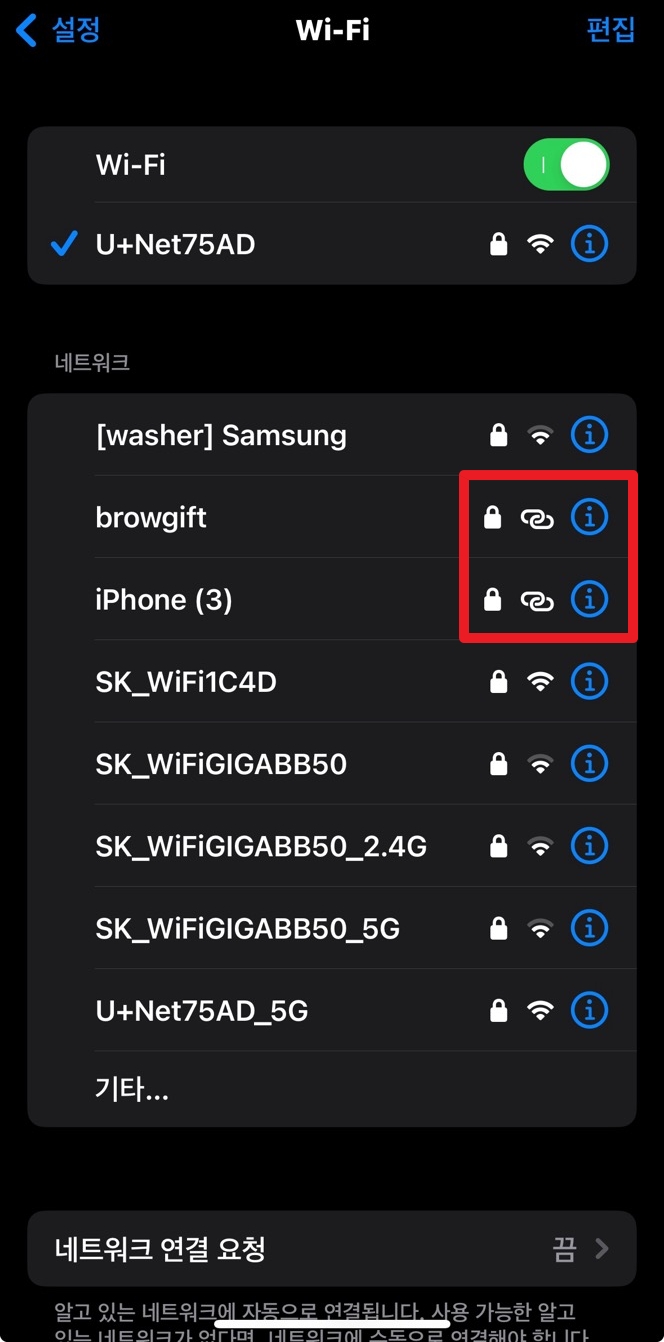Connect to the browgift hotspot
This screenshot has height=1342, width=664.
332,517
